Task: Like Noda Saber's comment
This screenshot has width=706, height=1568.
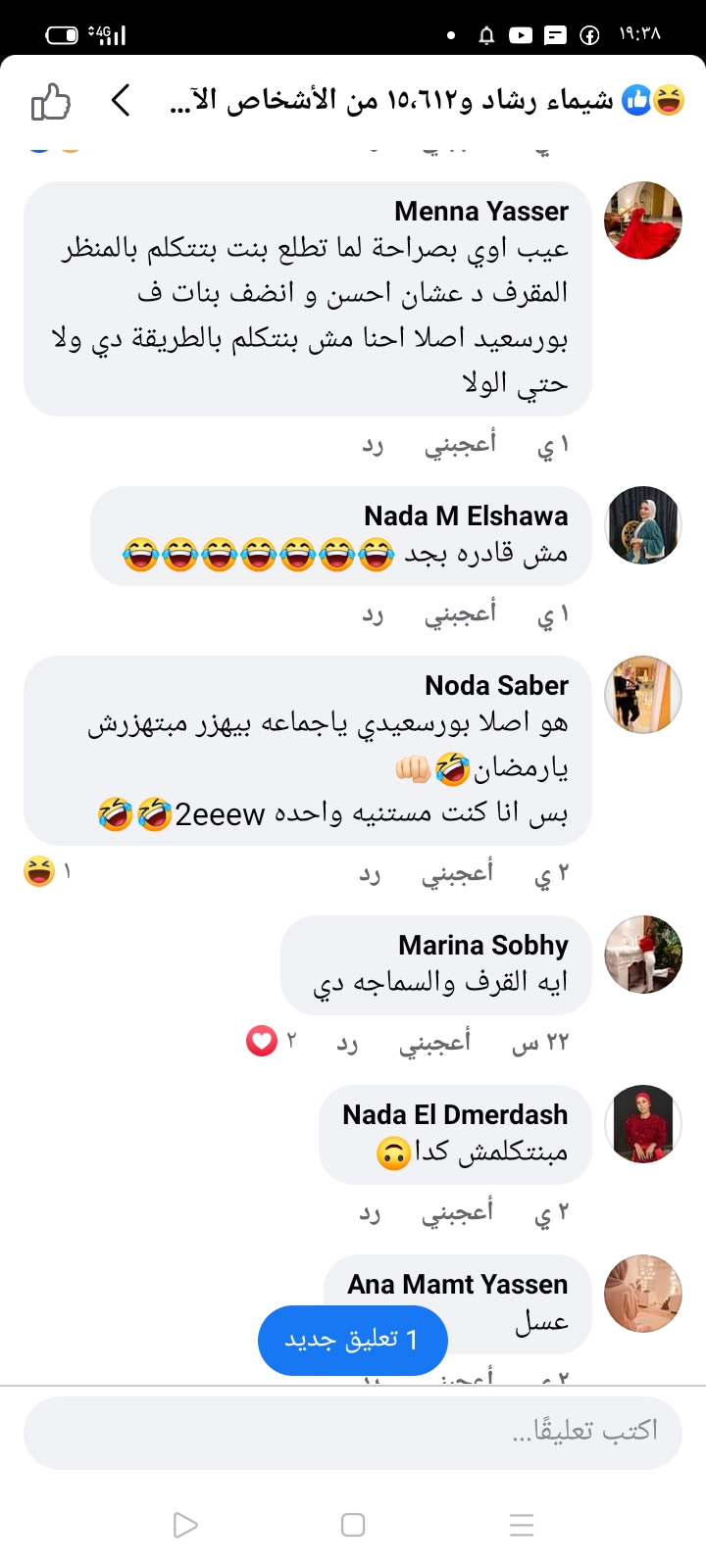Action: [x=458, y=873]
